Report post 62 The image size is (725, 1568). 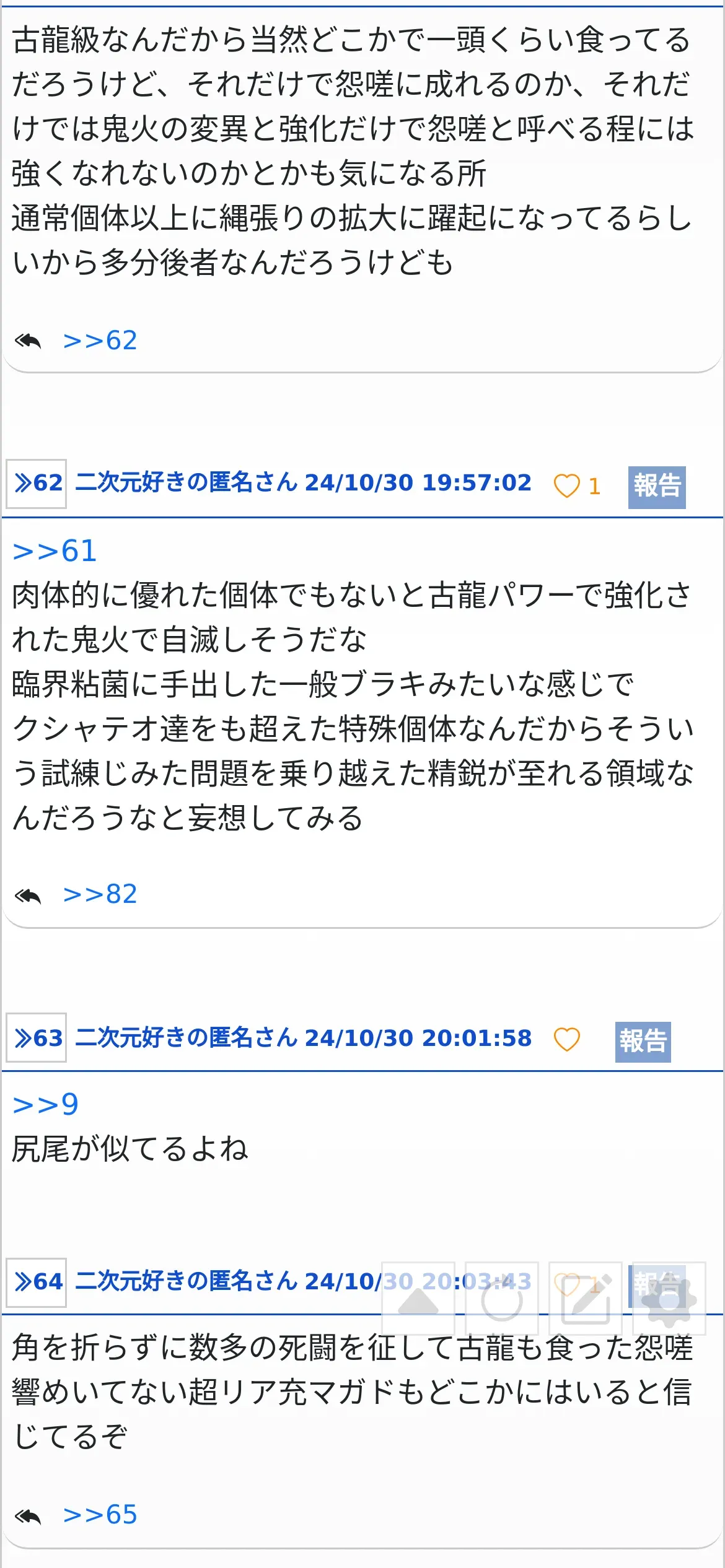point(656,487)
